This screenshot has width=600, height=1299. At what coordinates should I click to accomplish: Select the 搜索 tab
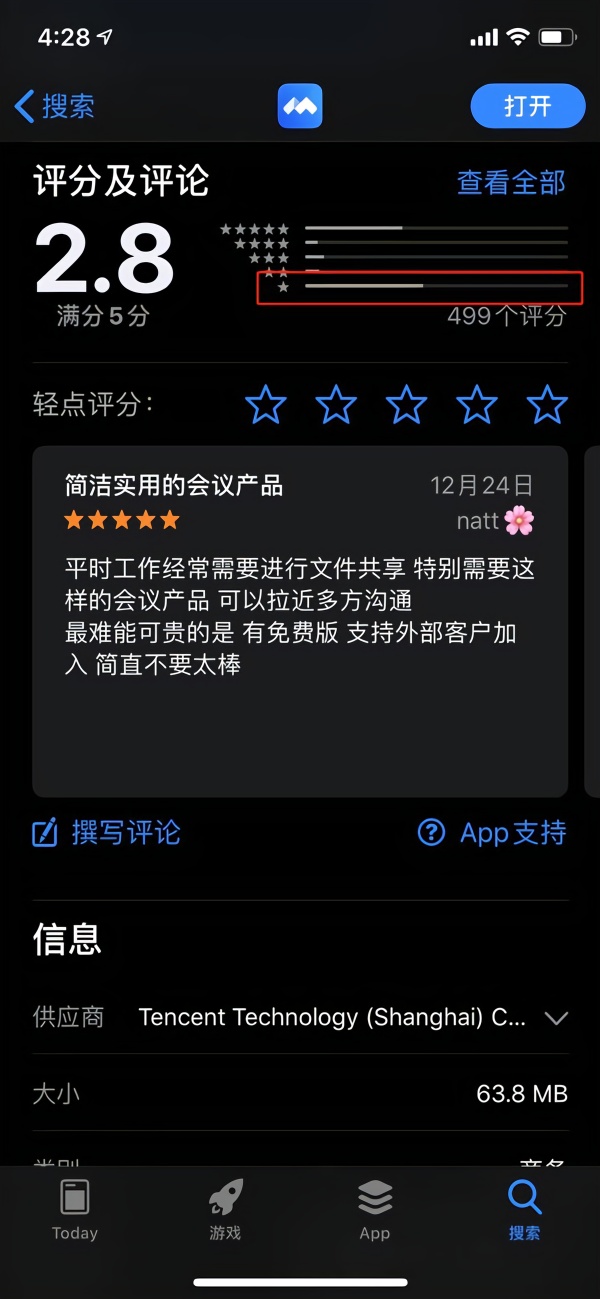click(524, 1210)
